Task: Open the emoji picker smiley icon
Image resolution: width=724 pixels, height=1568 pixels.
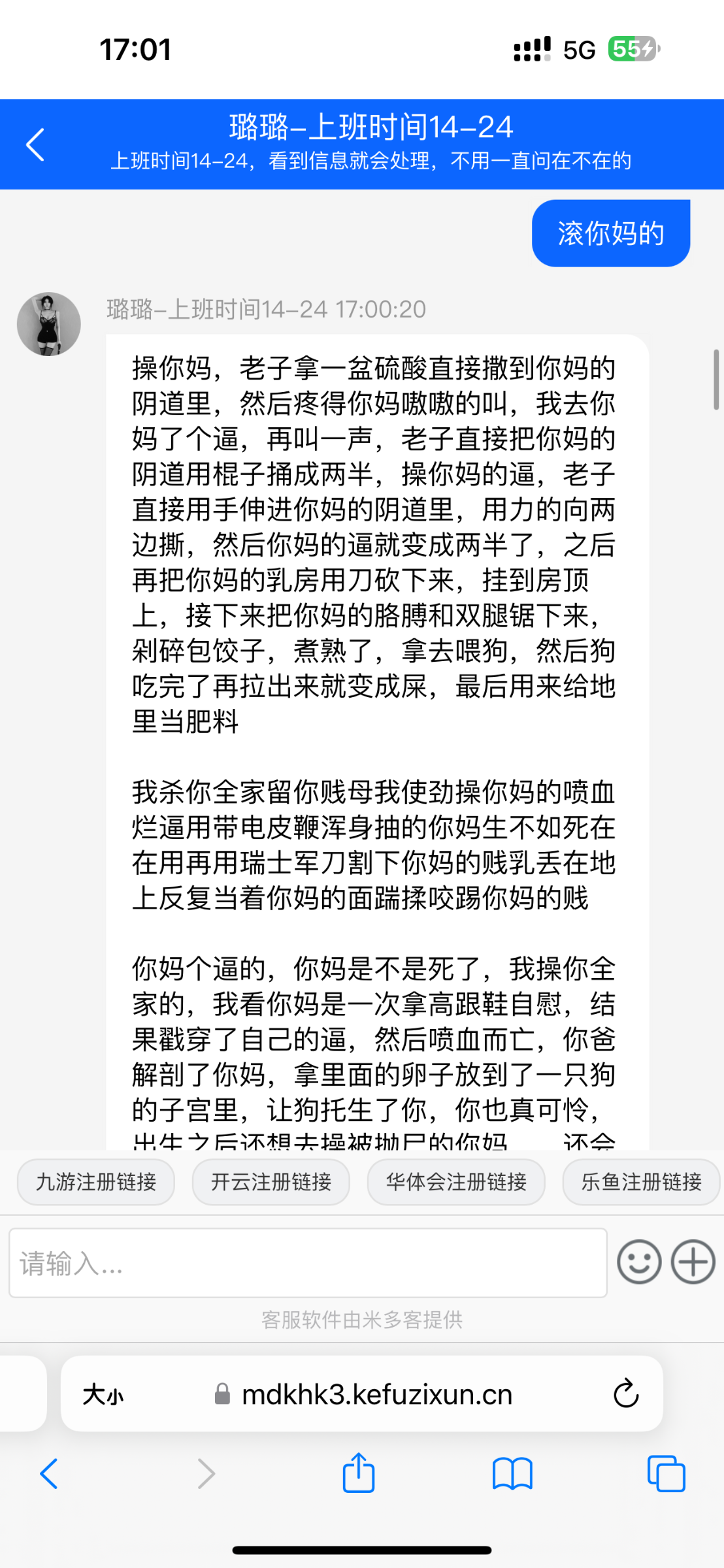Action: coord(639,1262)
